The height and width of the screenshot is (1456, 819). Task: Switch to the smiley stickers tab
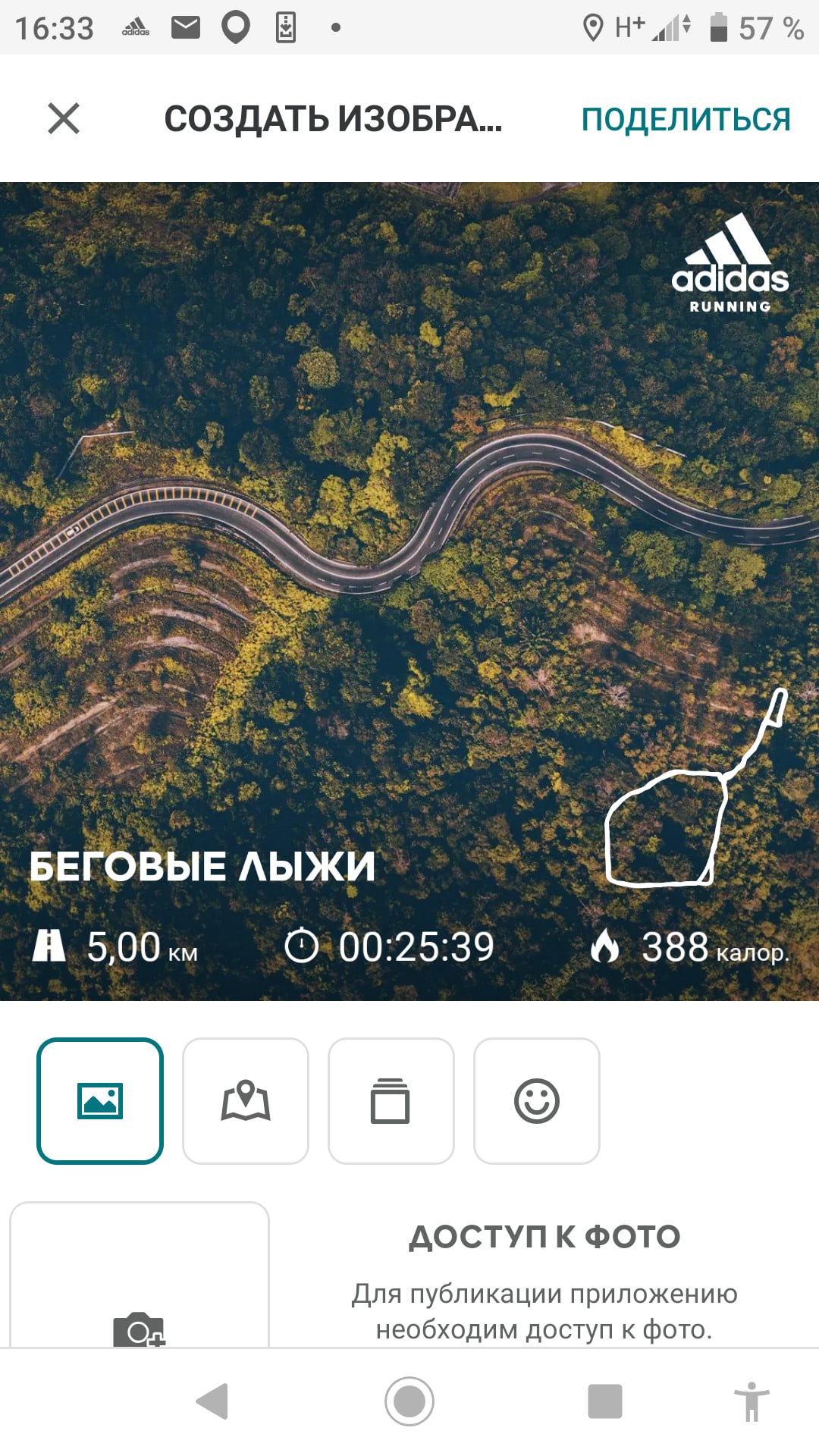coord(536,1100)
